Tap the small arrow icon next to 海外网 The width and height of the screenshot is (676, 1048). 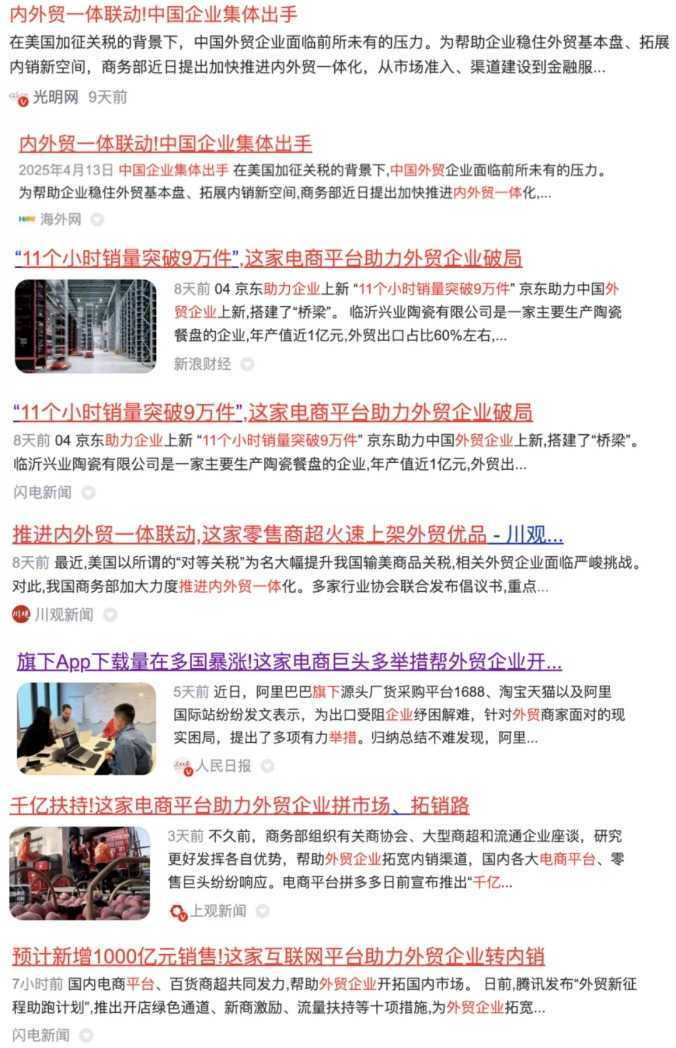(x=97, y=219)
